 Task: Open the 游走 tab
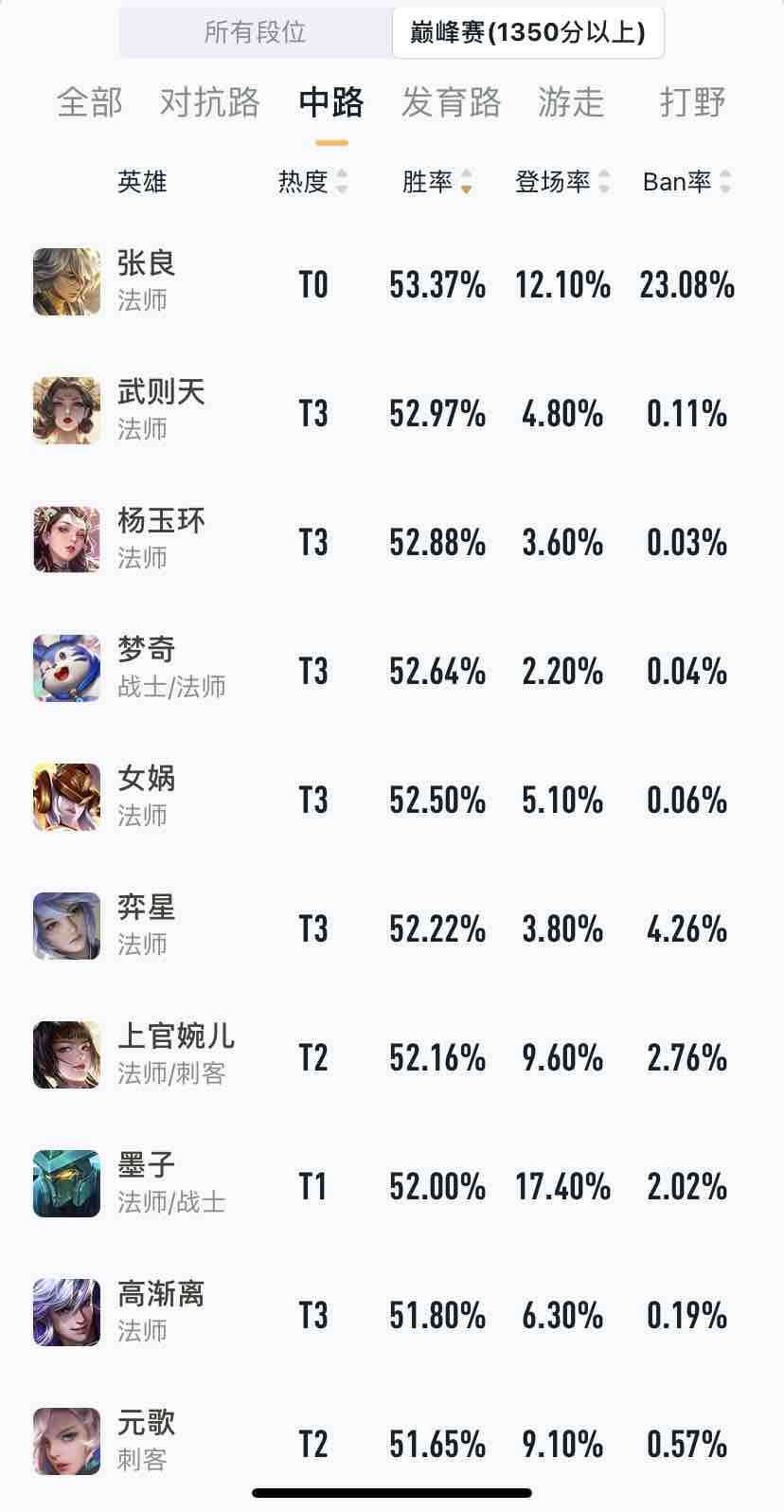point(571,102)
